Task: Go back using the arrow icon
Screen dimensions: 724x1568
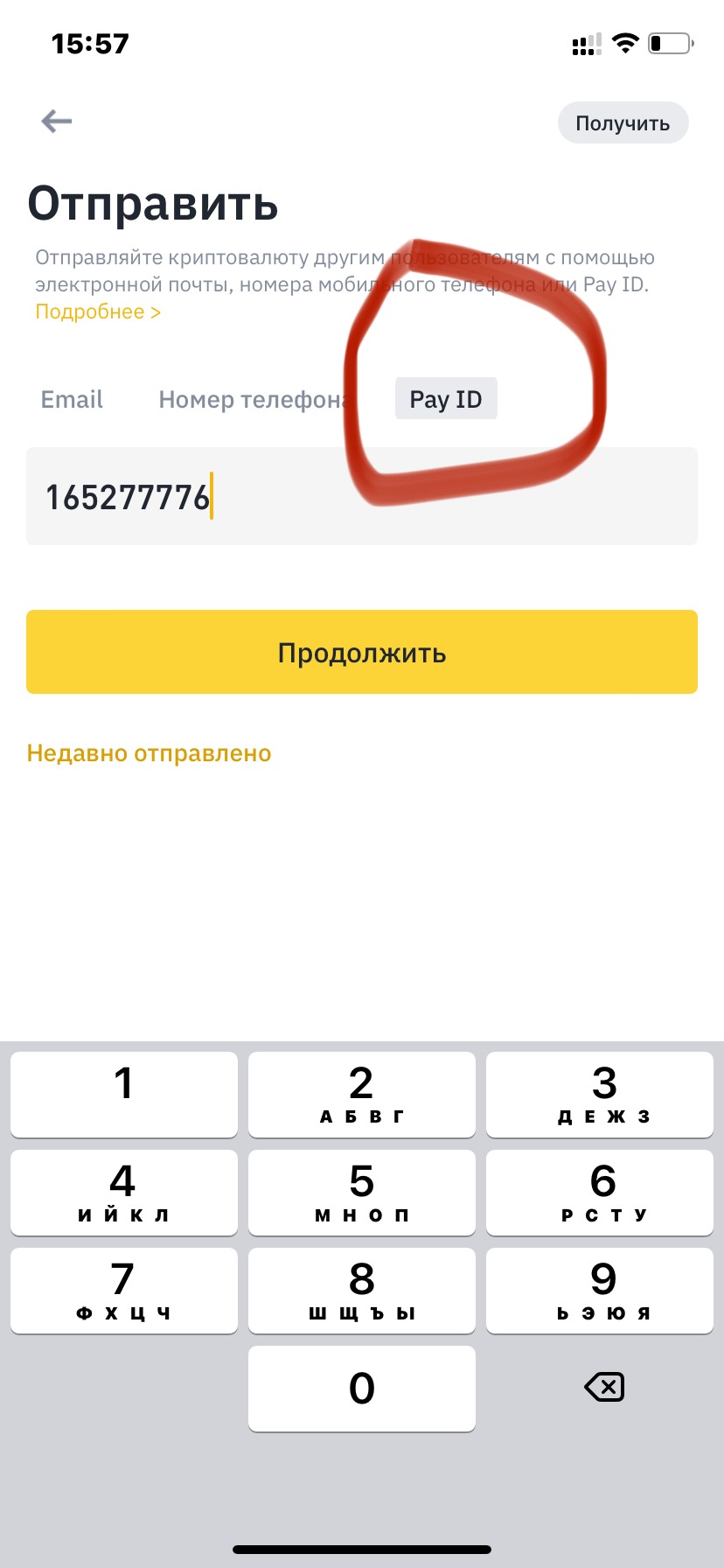Action: click(x=57, y=121)
